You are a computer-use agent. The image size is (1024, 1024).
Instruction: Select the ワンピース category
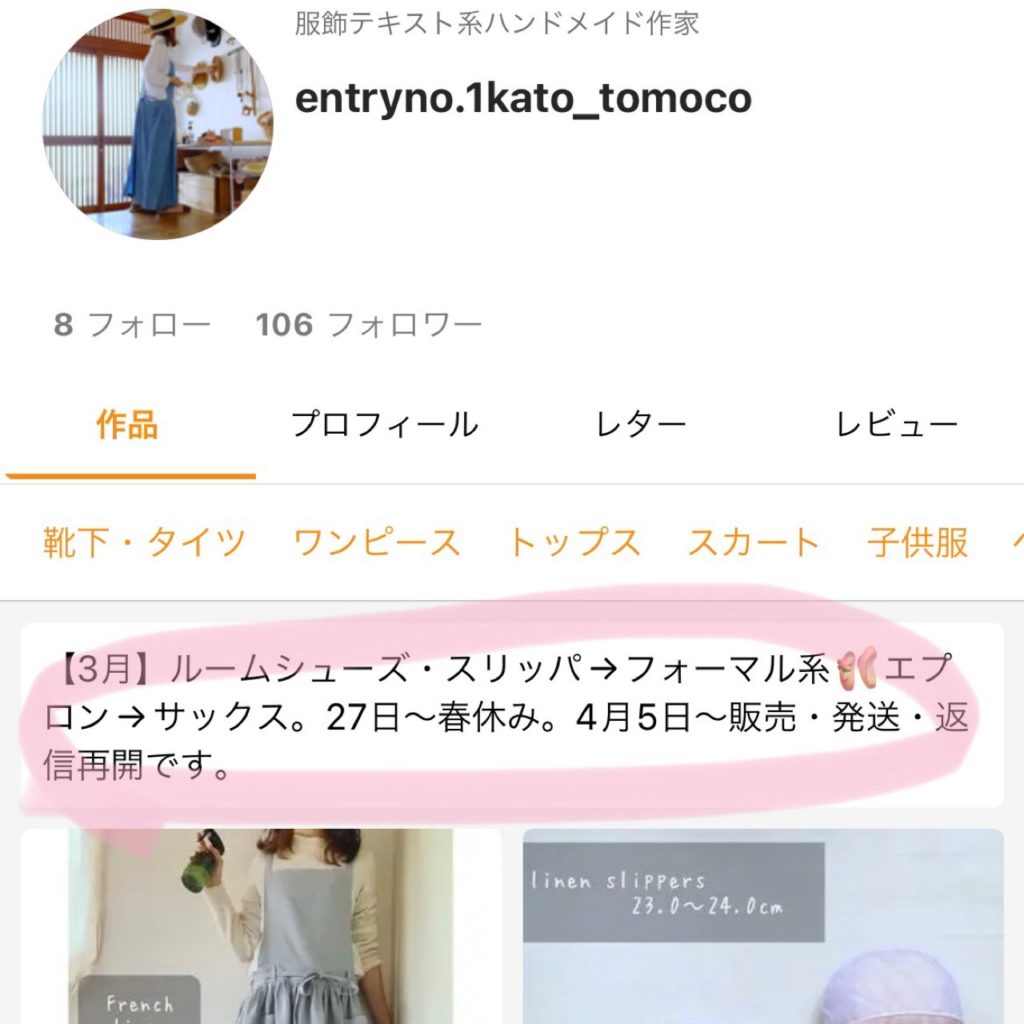377,543
